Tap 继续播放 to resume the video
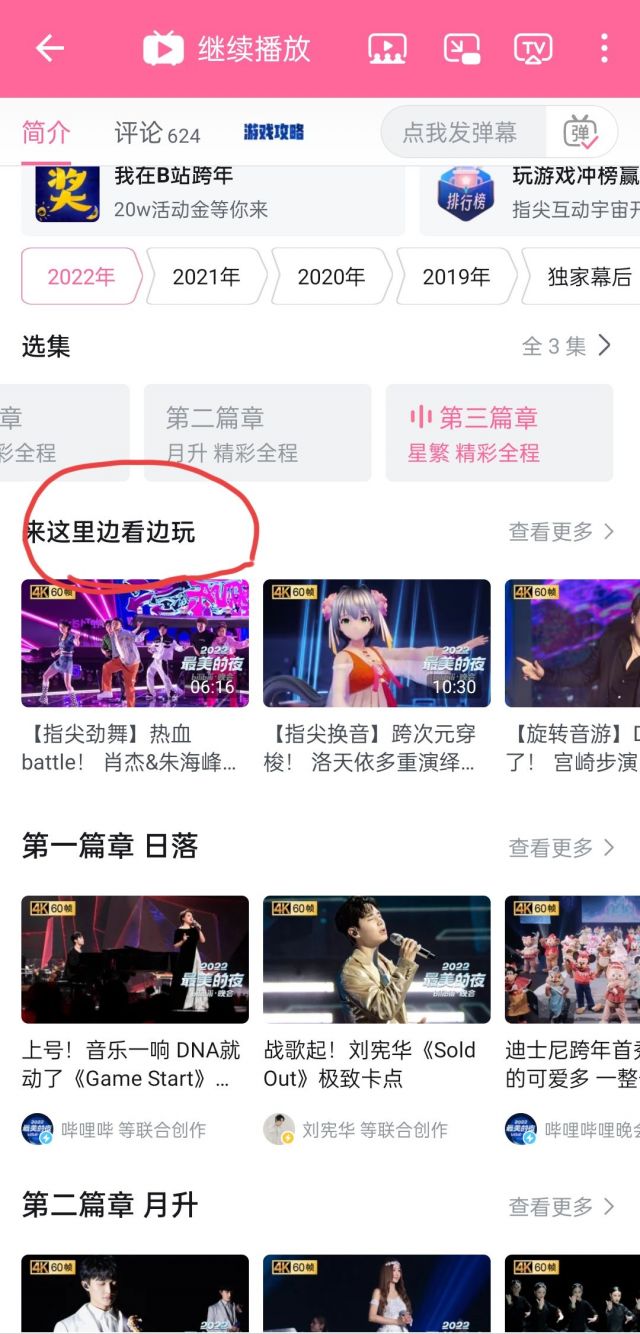The image size is (640, 1334). coord(227,48)
